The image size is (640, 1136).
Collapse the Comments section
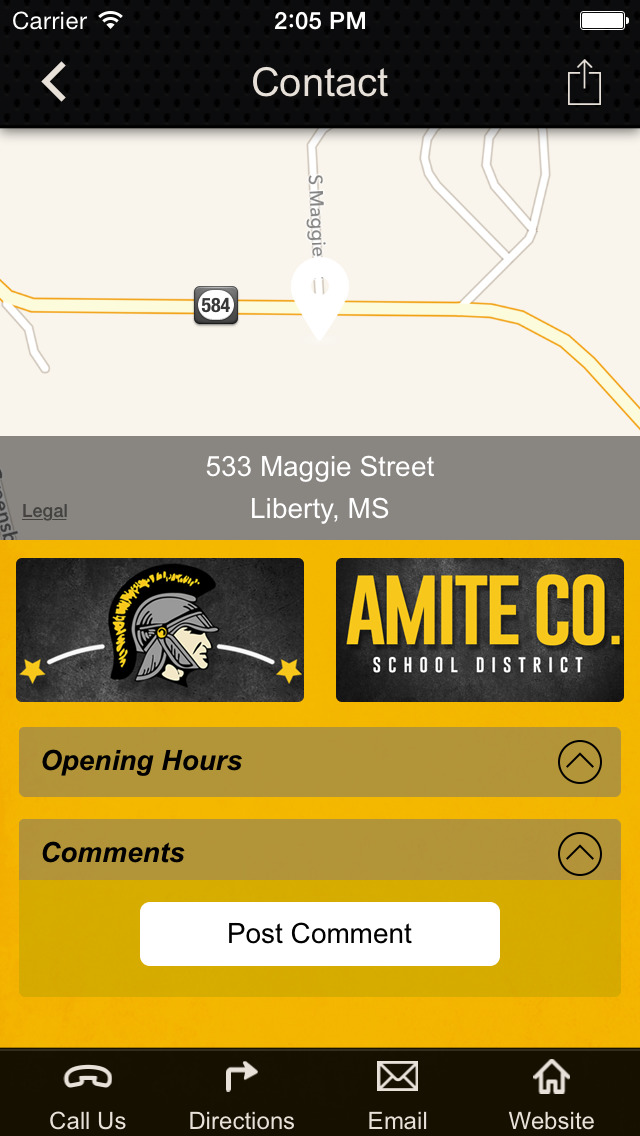tap(579, 853)
